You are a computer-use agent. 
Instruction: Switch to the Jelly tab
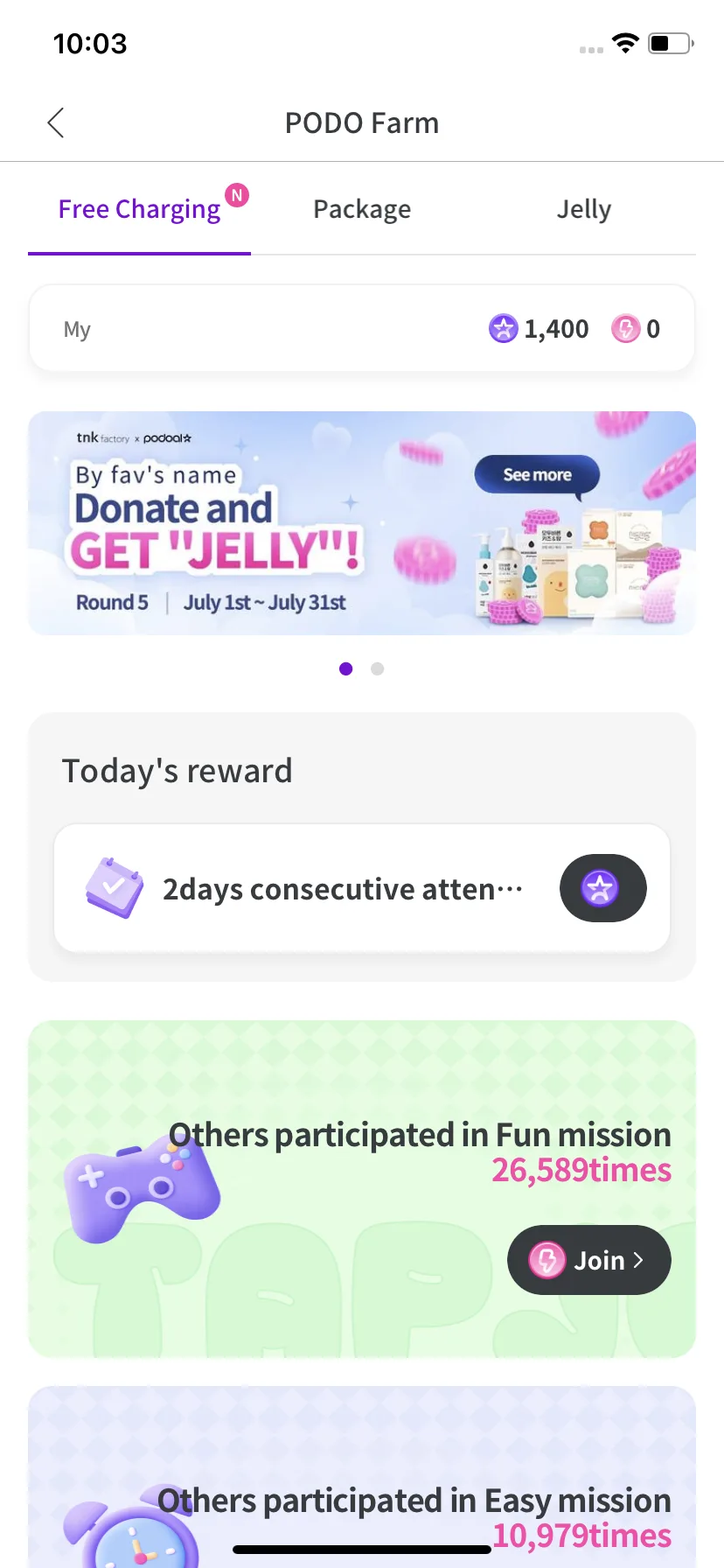point(584,210)
